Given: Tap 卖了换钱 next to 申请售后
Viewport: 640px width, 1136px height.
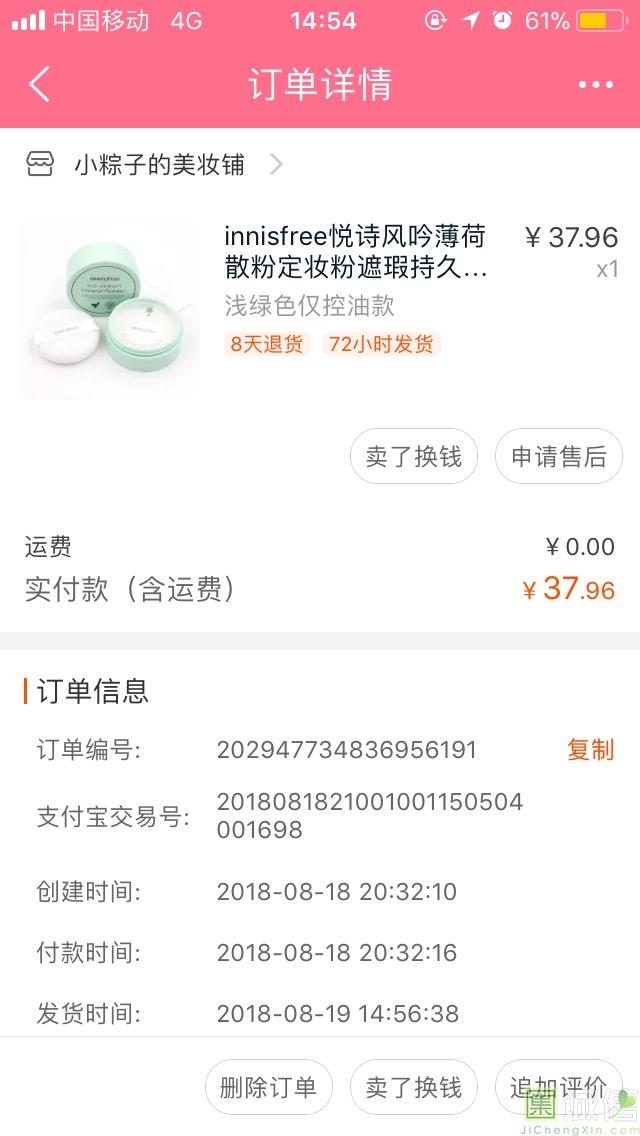Looking at the screenshot, I should tap(414, 457).
